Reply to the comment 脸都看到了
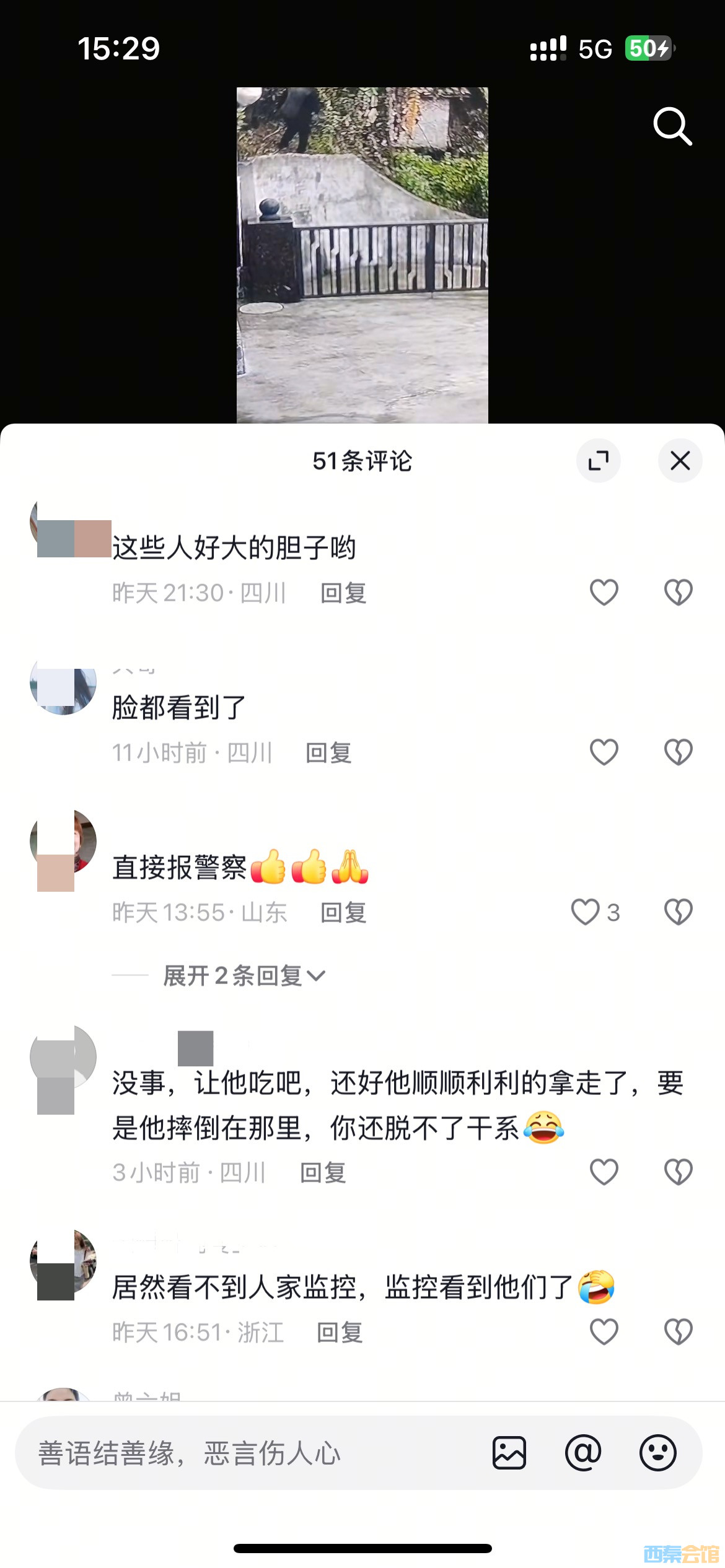Screen dimensions: 725x1568 (x=328, y=753)
